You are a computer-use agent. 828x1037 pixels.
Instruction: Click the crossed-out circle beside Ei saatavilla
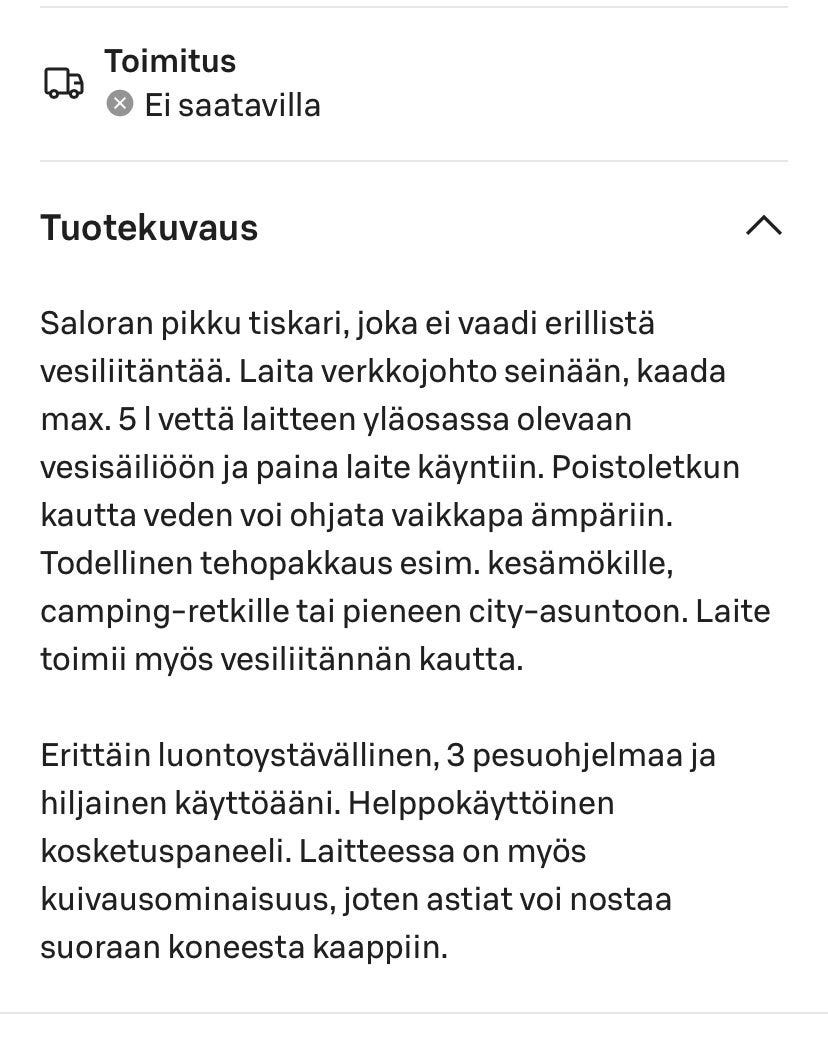point(120,103)
